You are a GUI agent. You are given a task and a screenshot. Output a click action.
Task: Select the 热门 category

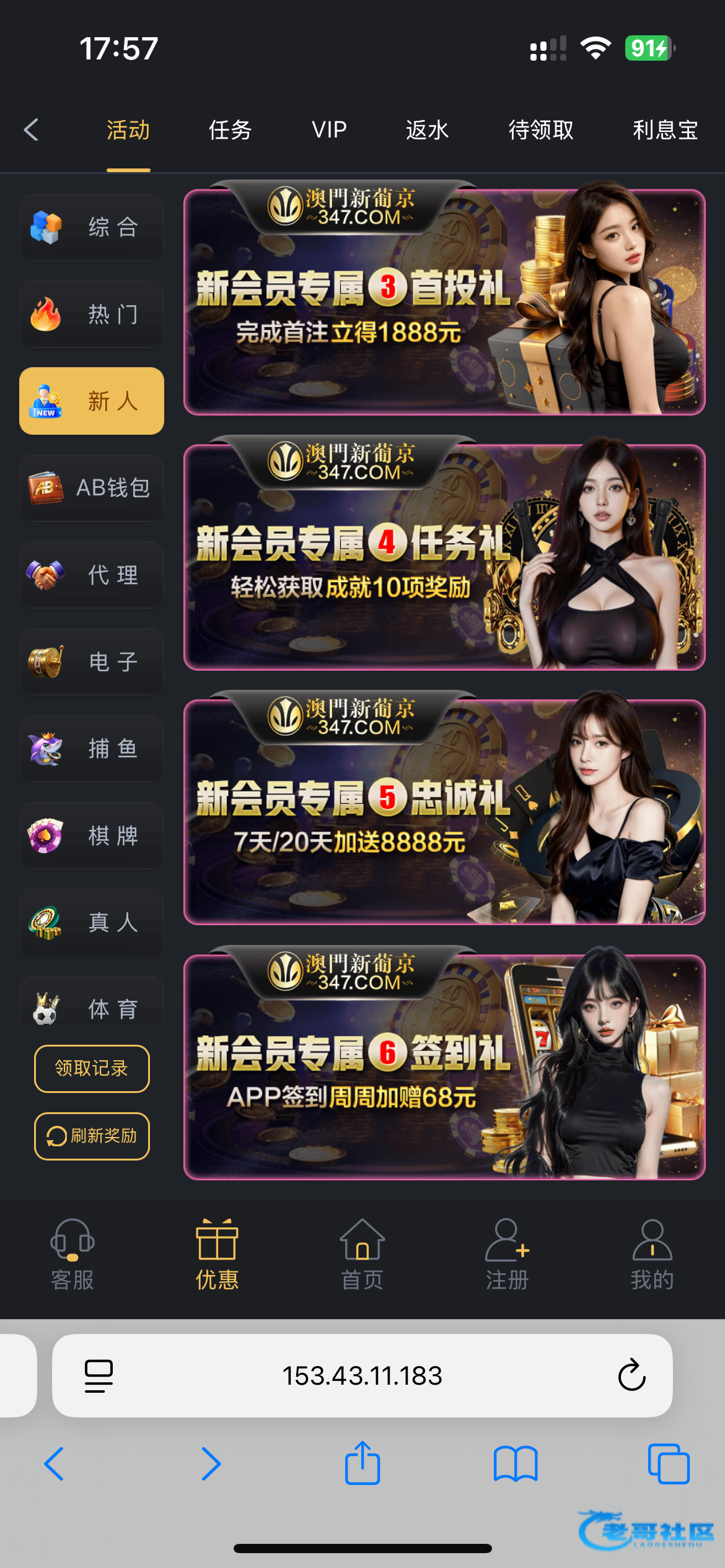point(92,314)
